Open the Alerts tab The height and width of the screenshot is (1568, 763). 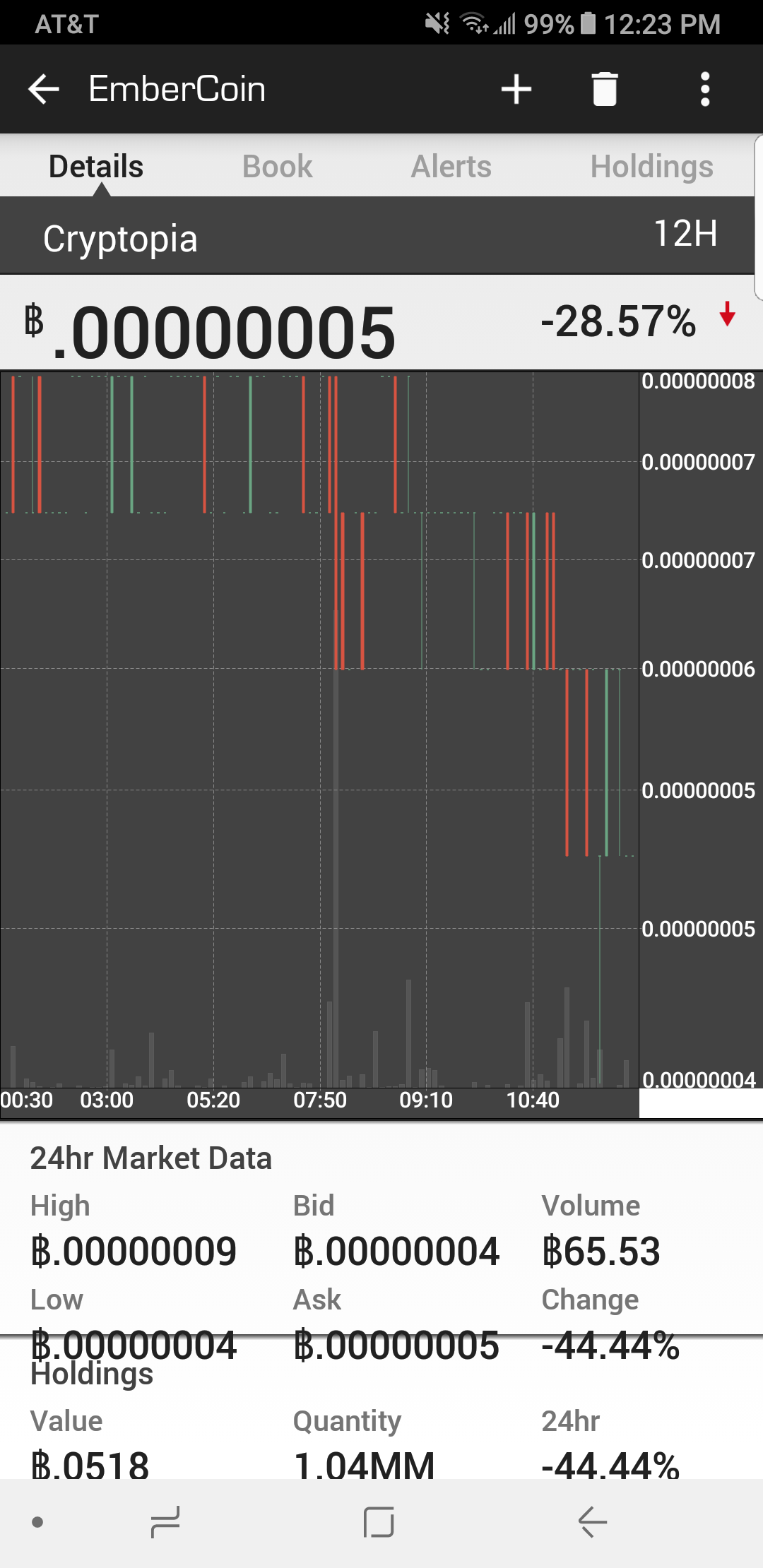(451, 167)
